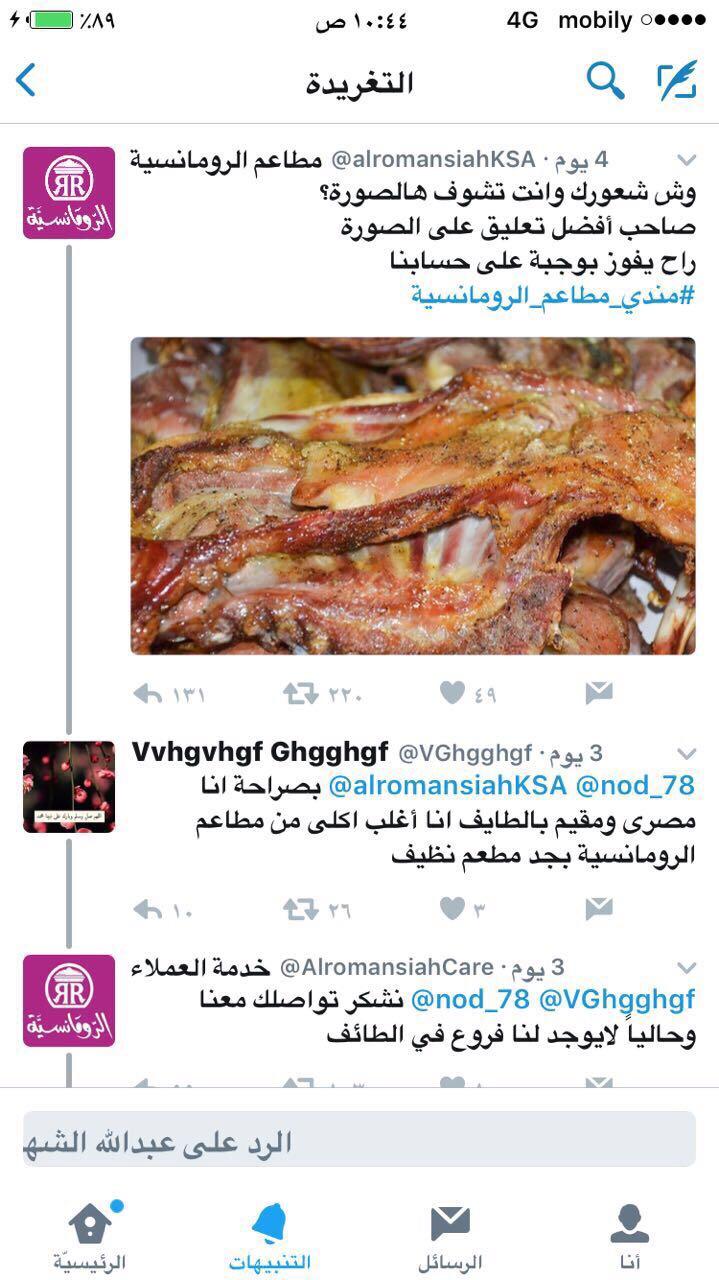
Task: View the grilled meat photo full screen
Action: (412, 496)
